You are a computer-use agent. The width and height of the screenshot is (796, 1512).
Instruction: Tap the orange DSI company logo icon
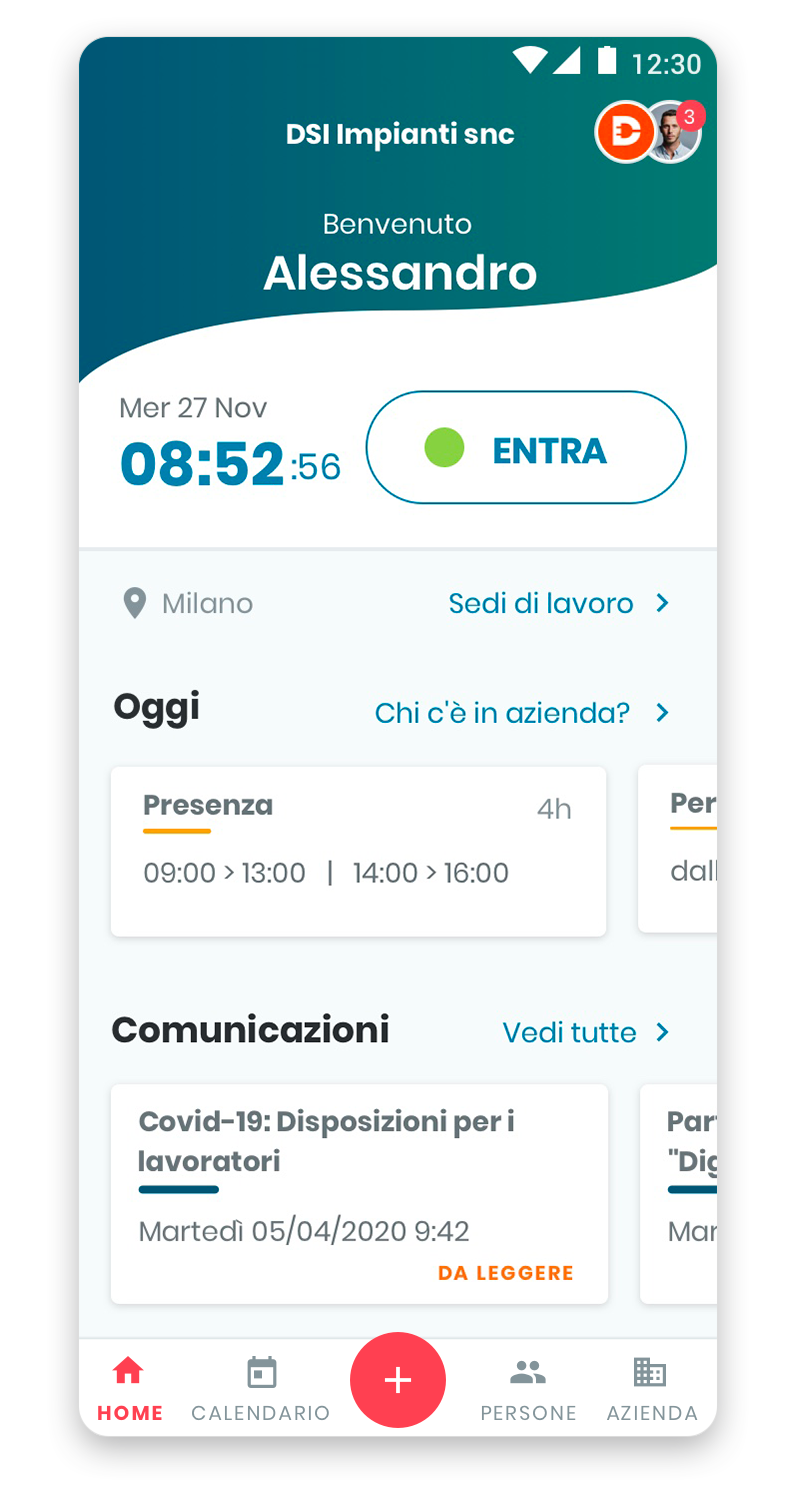624,133
